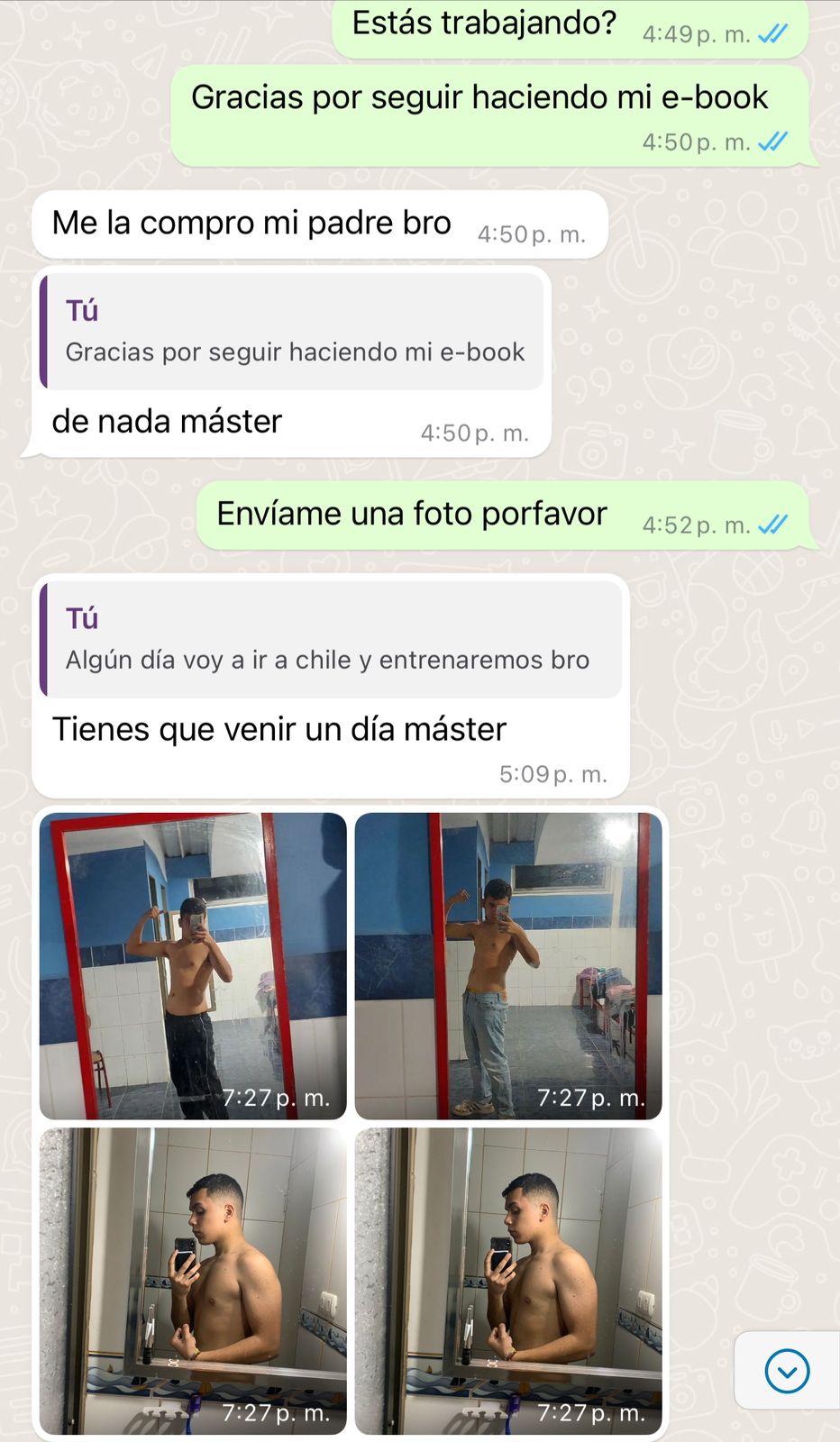Jump to the latest messages with the down-arrow button

tap(787, 1371)
